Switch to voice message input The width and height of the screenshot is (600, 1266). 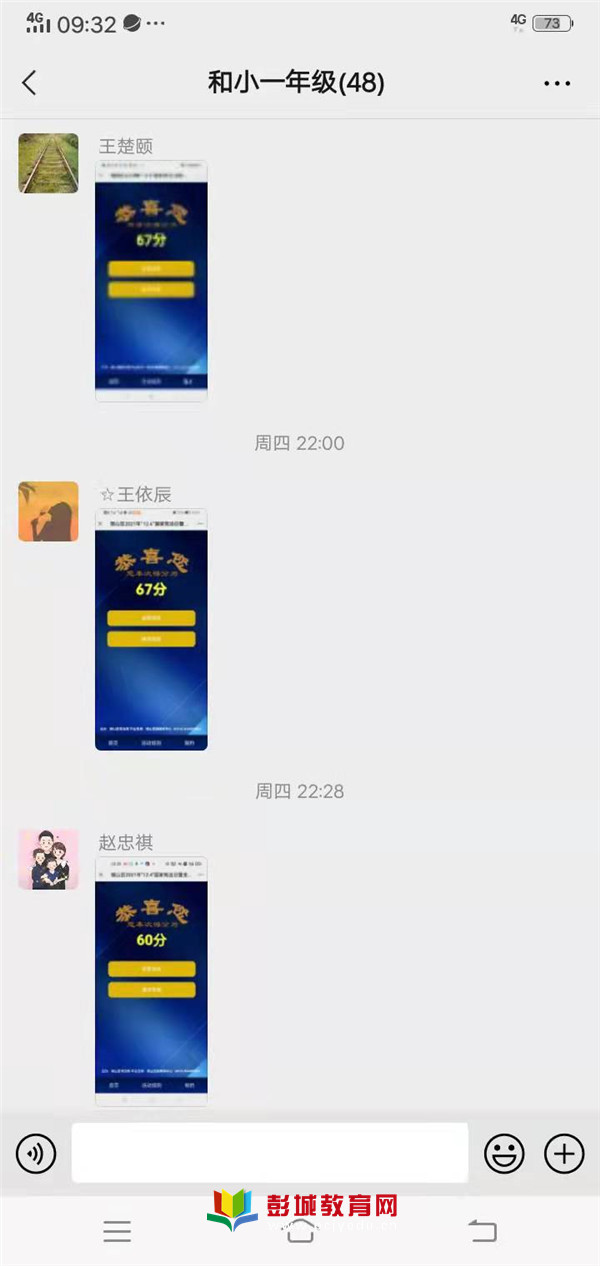(x=36, y=1154)
